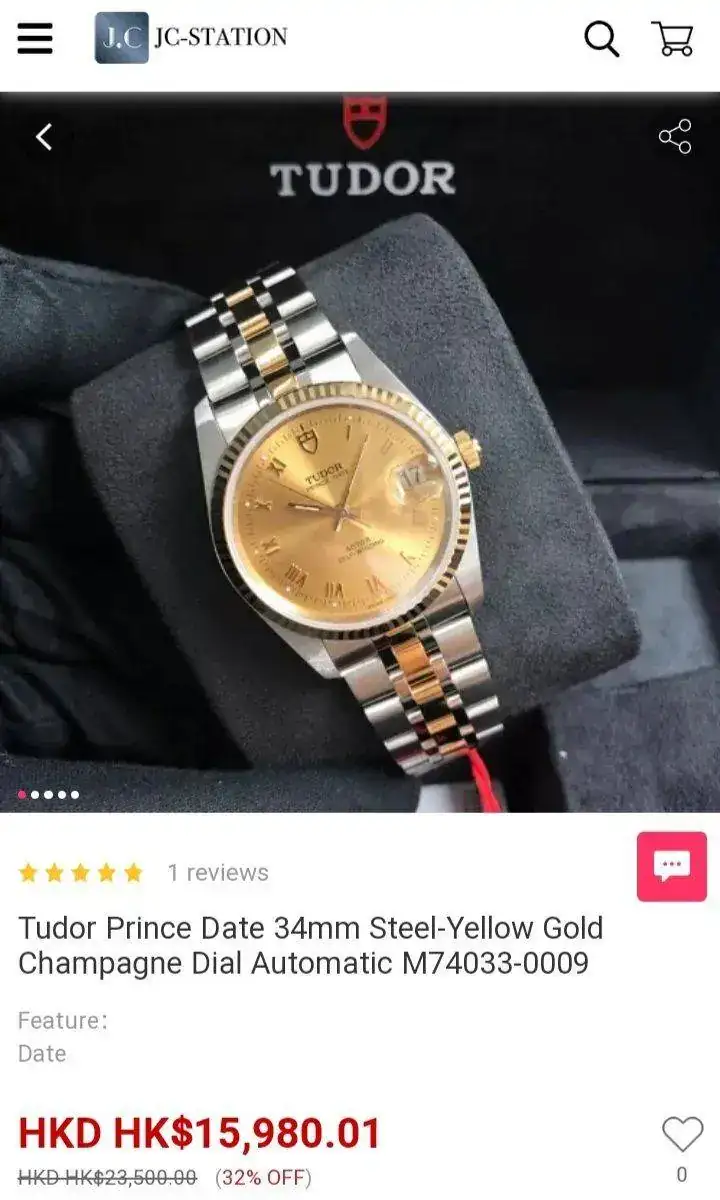Go back using the arrow
This screenshot has height=1200, width=720.
point(43,137)
